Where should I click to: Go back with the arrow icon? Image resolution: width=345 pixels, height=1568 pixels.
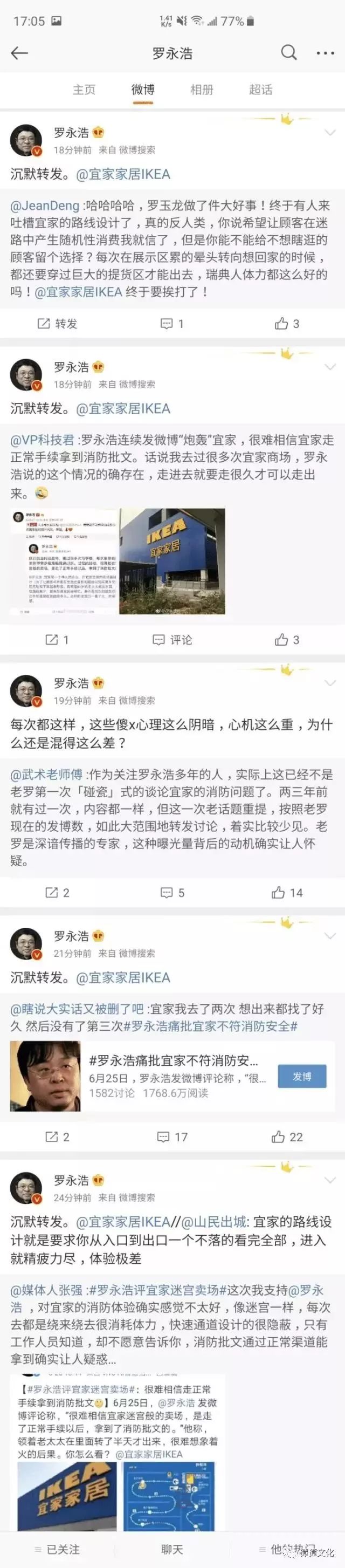click(19, 53)
